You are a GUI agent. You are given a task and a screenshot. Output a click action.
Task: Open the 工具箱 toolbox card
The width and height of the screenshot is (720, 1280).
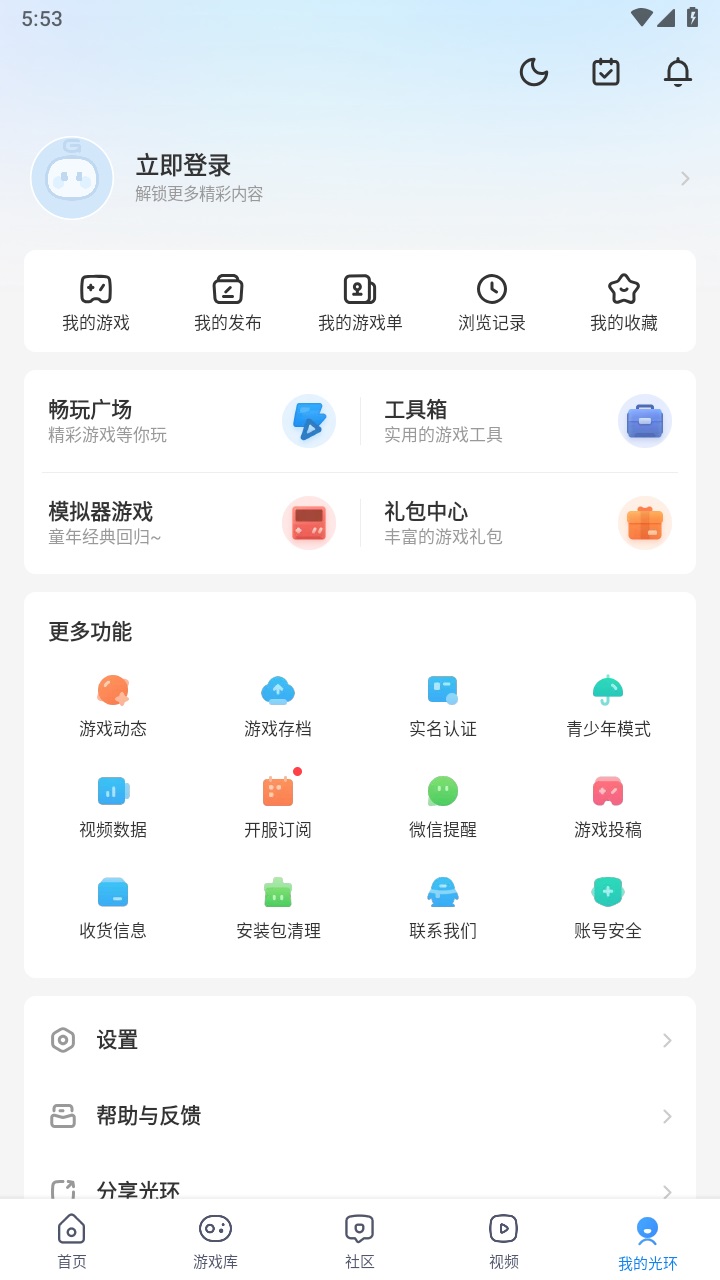[x=526, y=421]
